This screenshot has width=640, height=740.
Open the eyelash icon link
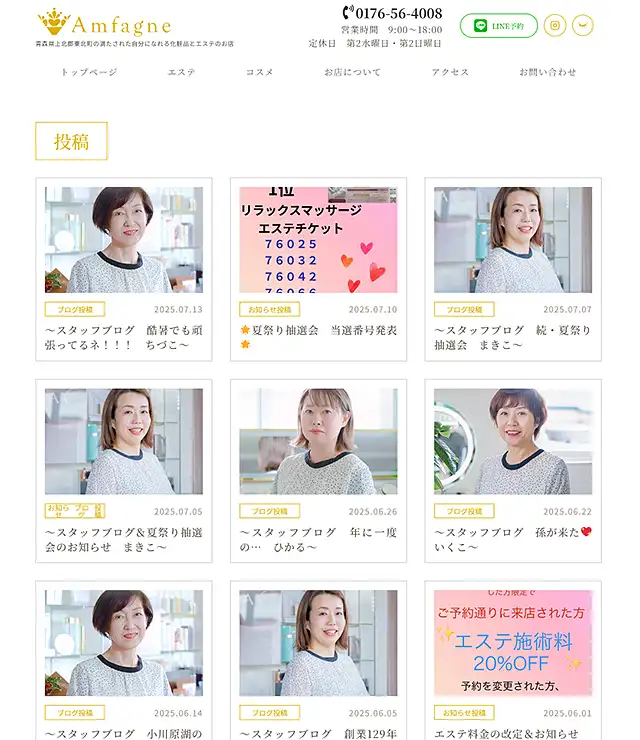(x=582, y=26)
